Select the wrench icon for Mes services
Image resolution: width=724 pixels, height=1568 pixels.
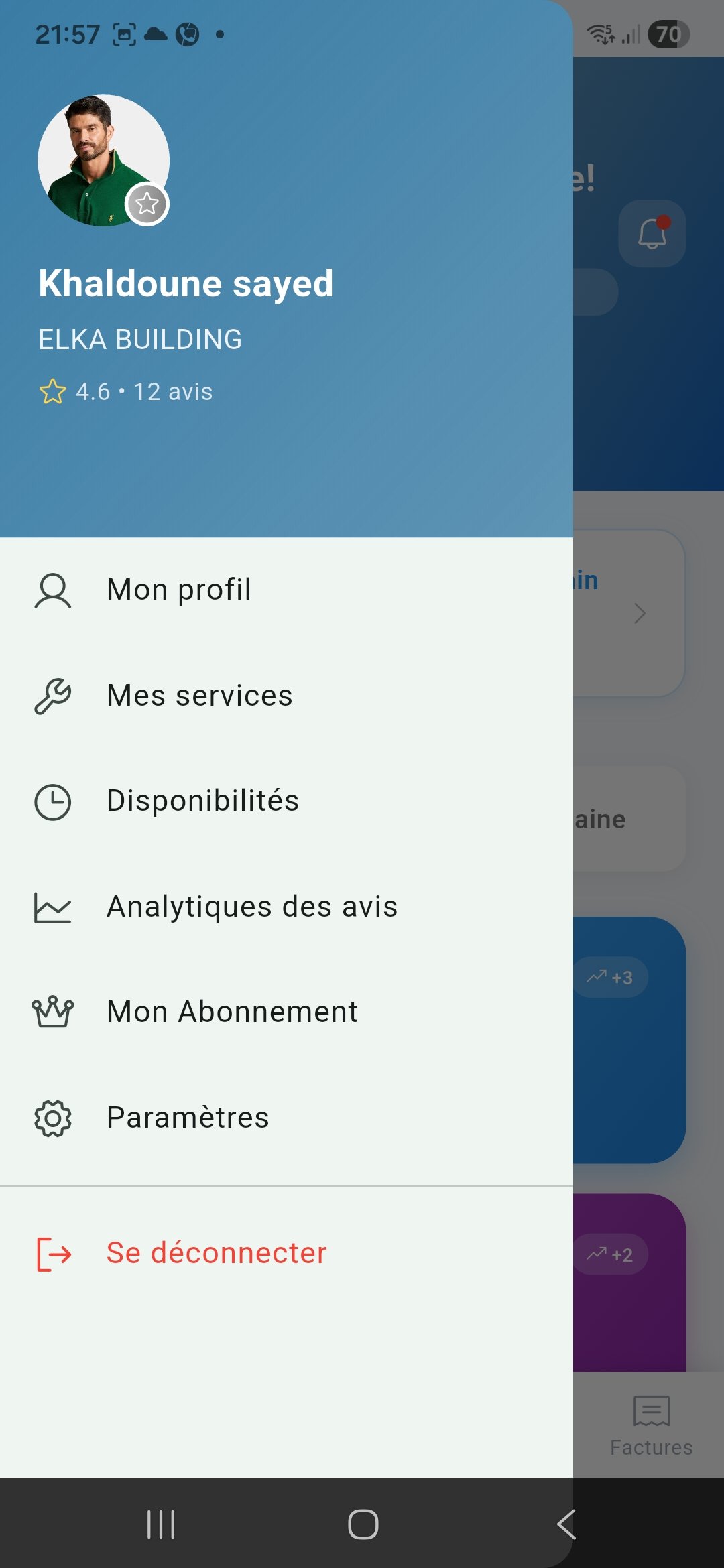52,696
